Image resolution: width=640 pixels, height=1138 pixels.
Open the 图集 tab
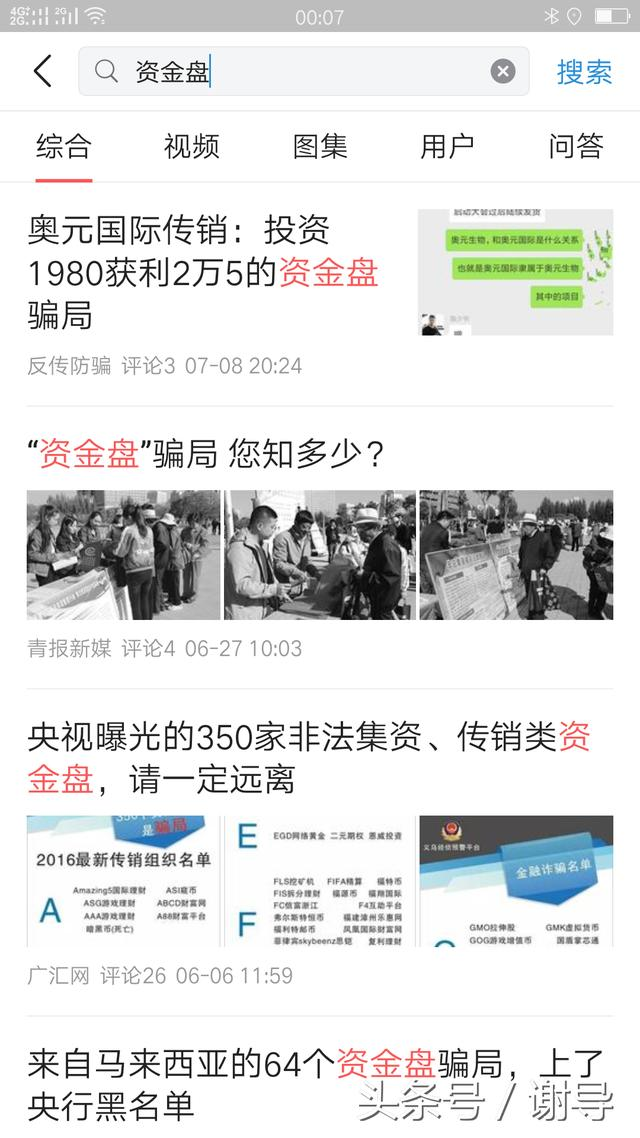[320, 147]
